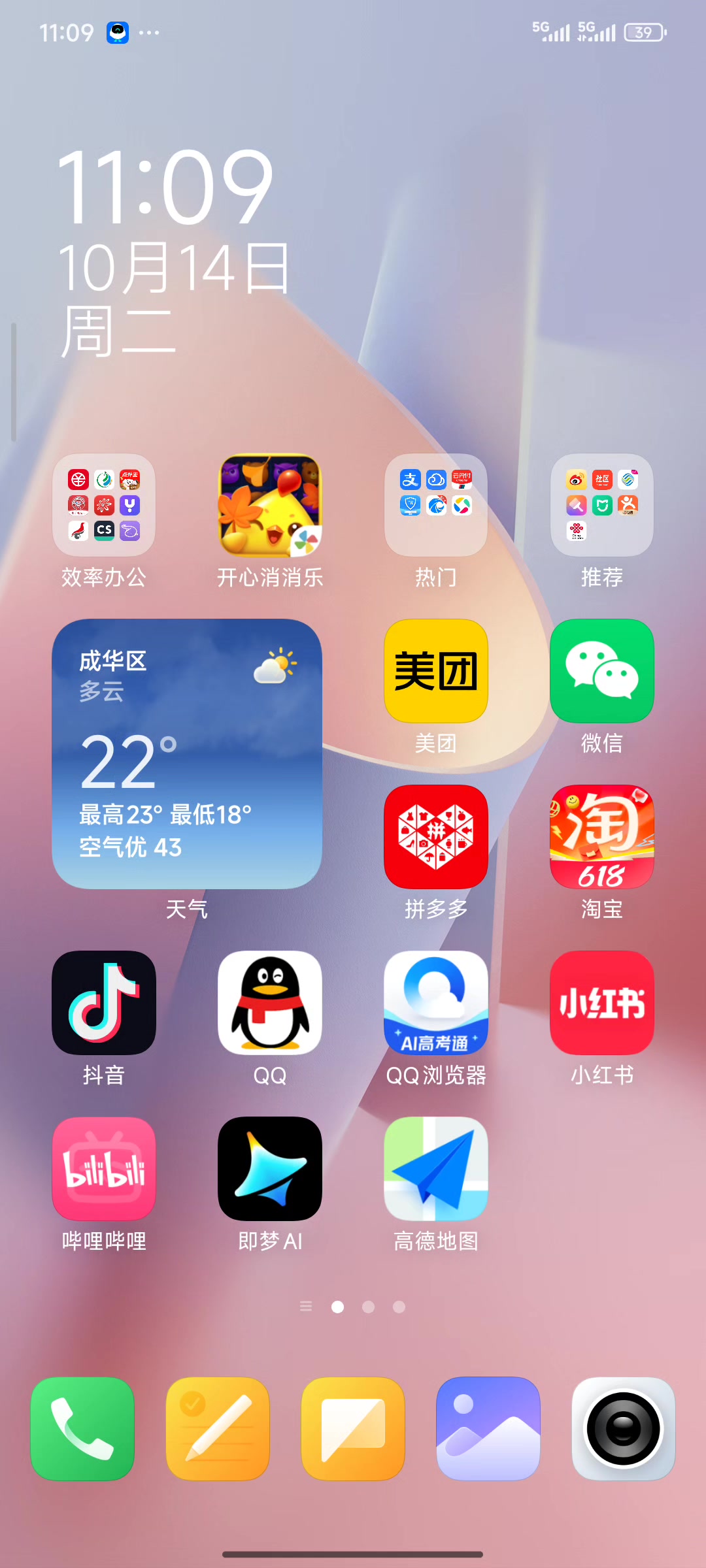Open the 天气 weather widget for 成华区
The height and width of the screenshot is (1568, 706).
(187, 753)
